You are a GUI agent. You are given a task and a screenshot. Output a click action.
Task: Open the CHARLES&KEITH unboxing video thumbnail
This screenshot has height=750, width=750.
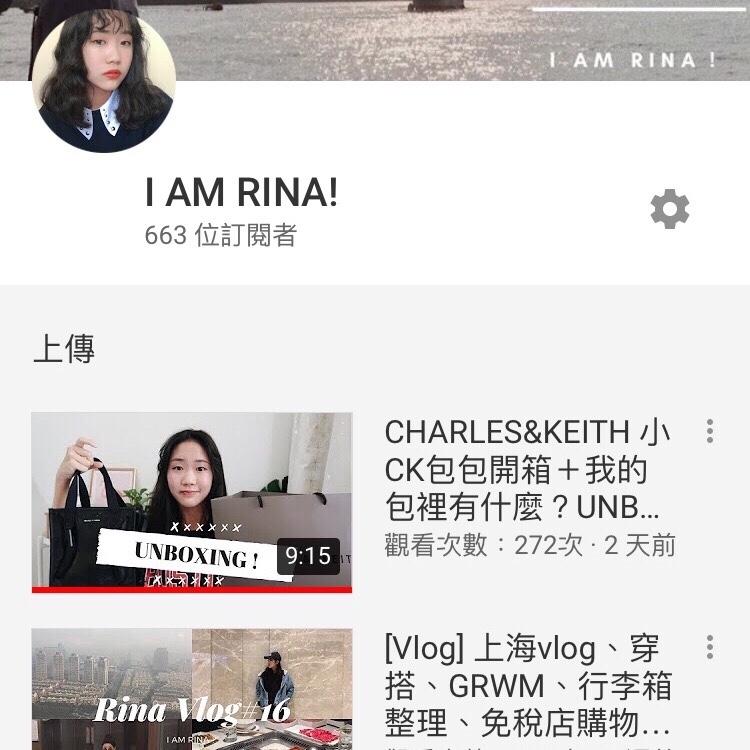click(192, 502)
